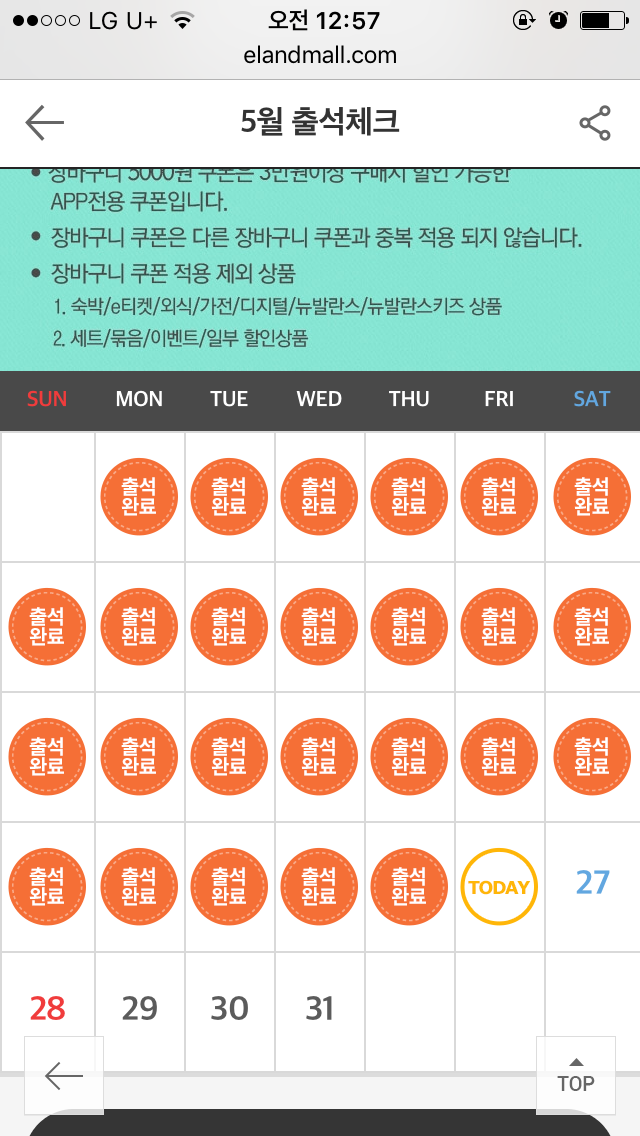Tap the TODAY attendance stamp
Image resolution: width=640 pixels, height=1136 pixels.
point(499,887)
